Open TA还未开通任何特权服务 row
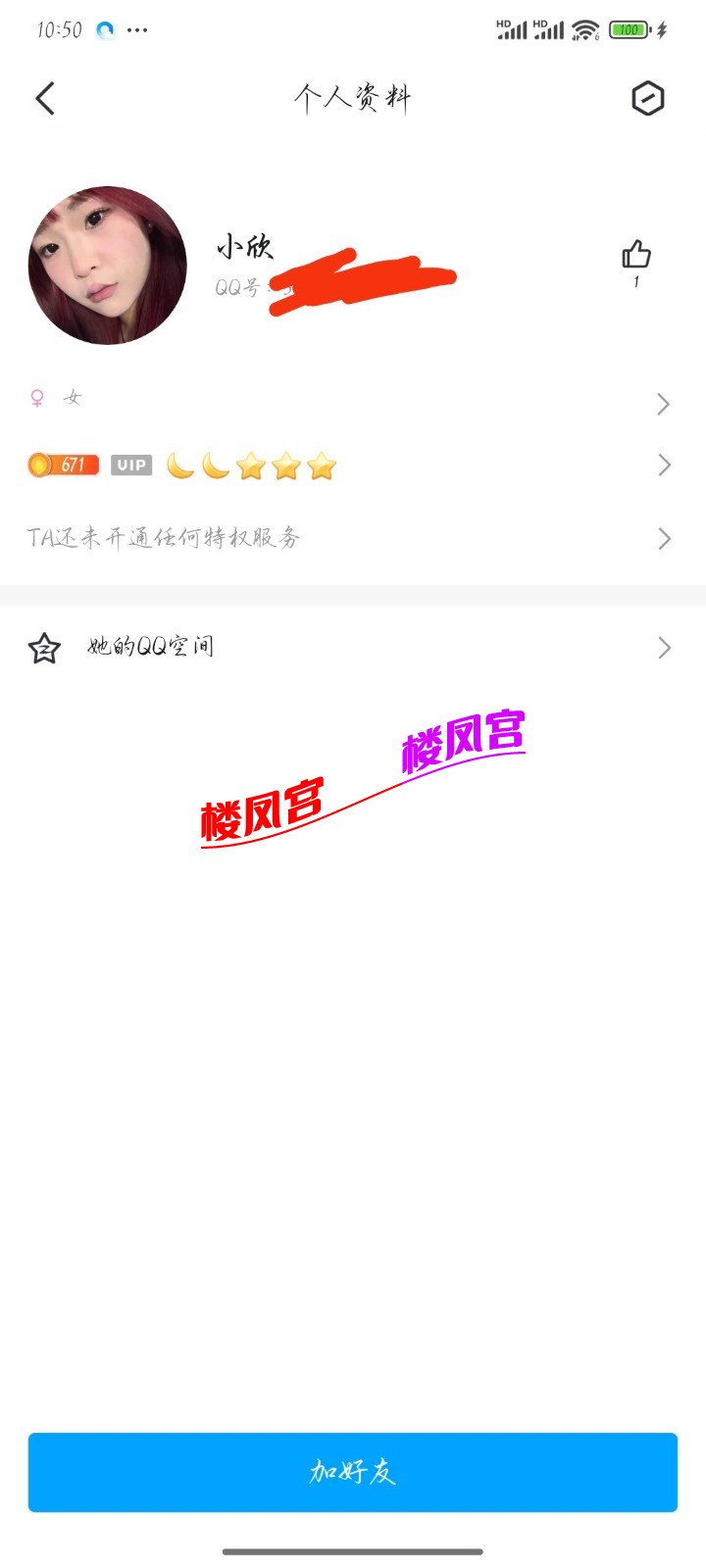706x1568 pixels. [x=353, y=538]
